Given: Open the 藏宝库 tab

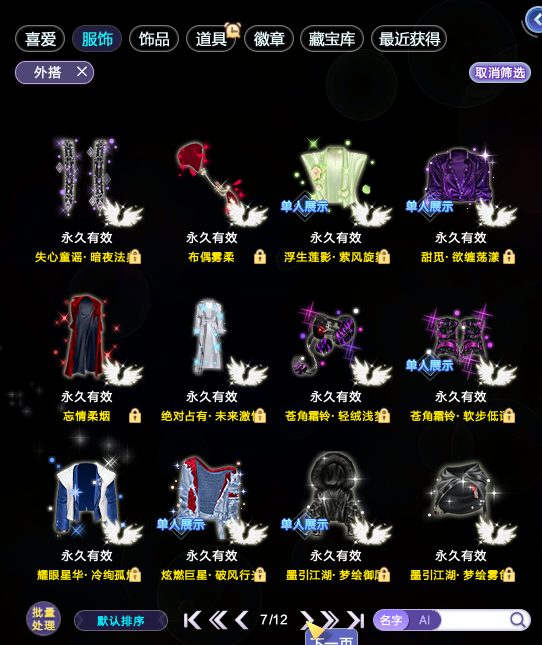Looking at the screenshot, I should [332, 39].
